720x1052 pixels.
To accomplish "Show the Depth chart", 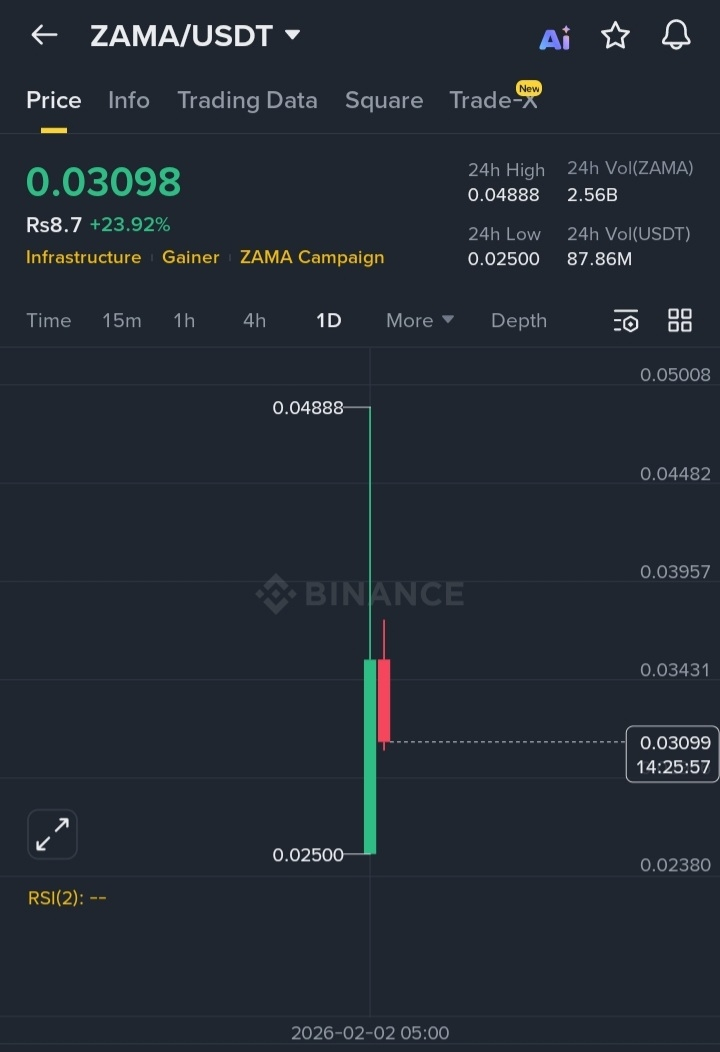I will (519, 320).
